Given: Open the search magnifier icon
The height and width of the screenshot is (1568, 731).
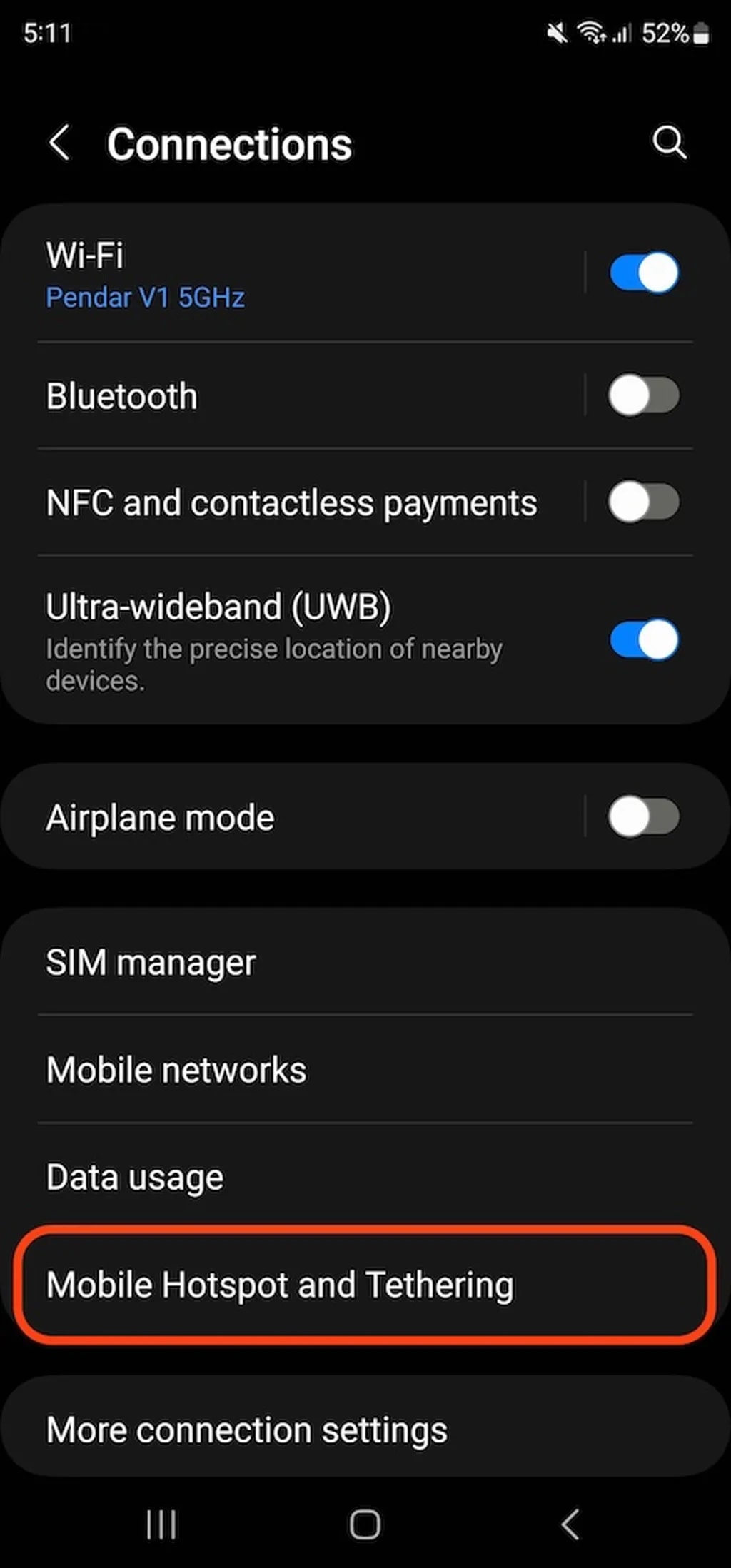Looking at the screenshot, I should 669,143.
